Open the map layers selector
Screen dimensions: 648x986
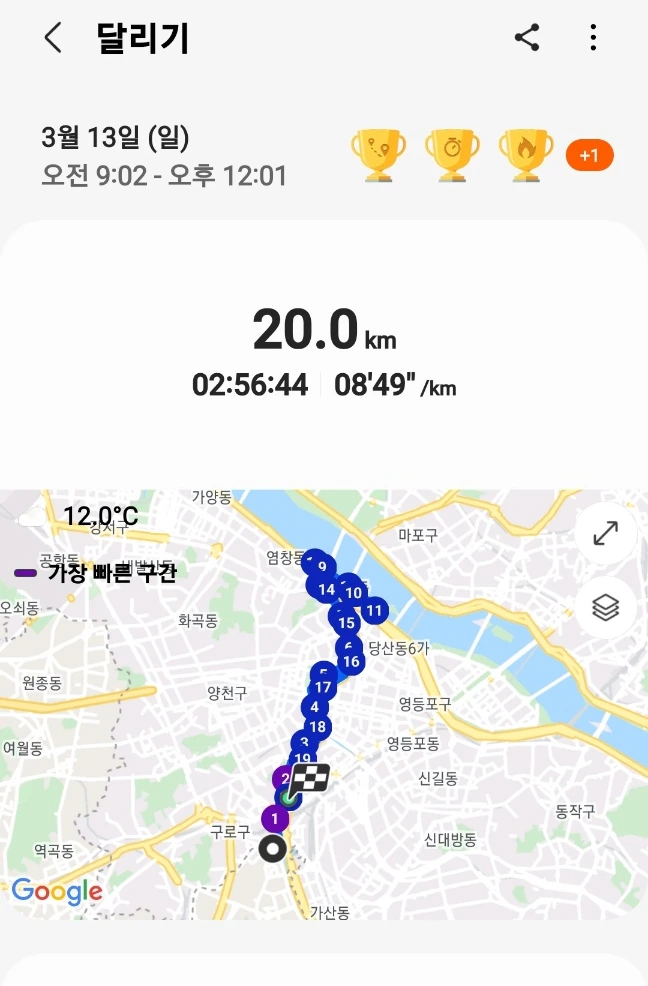[606, 607]
